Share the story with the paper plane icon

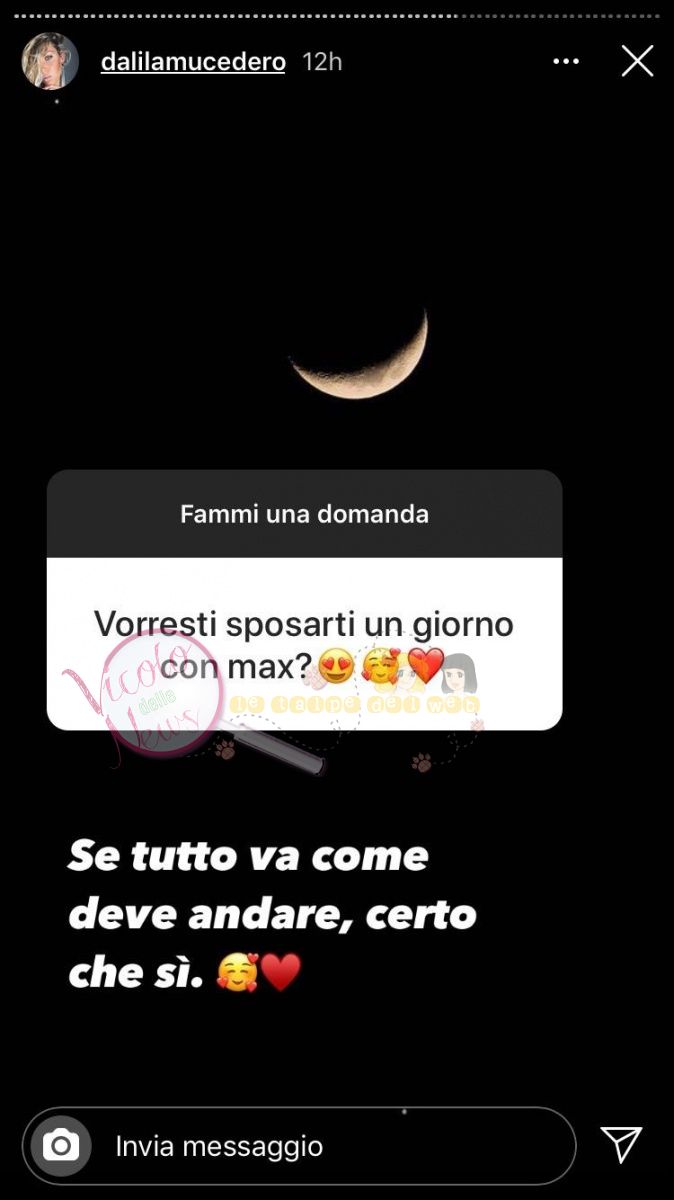[x=621, y=1145]
